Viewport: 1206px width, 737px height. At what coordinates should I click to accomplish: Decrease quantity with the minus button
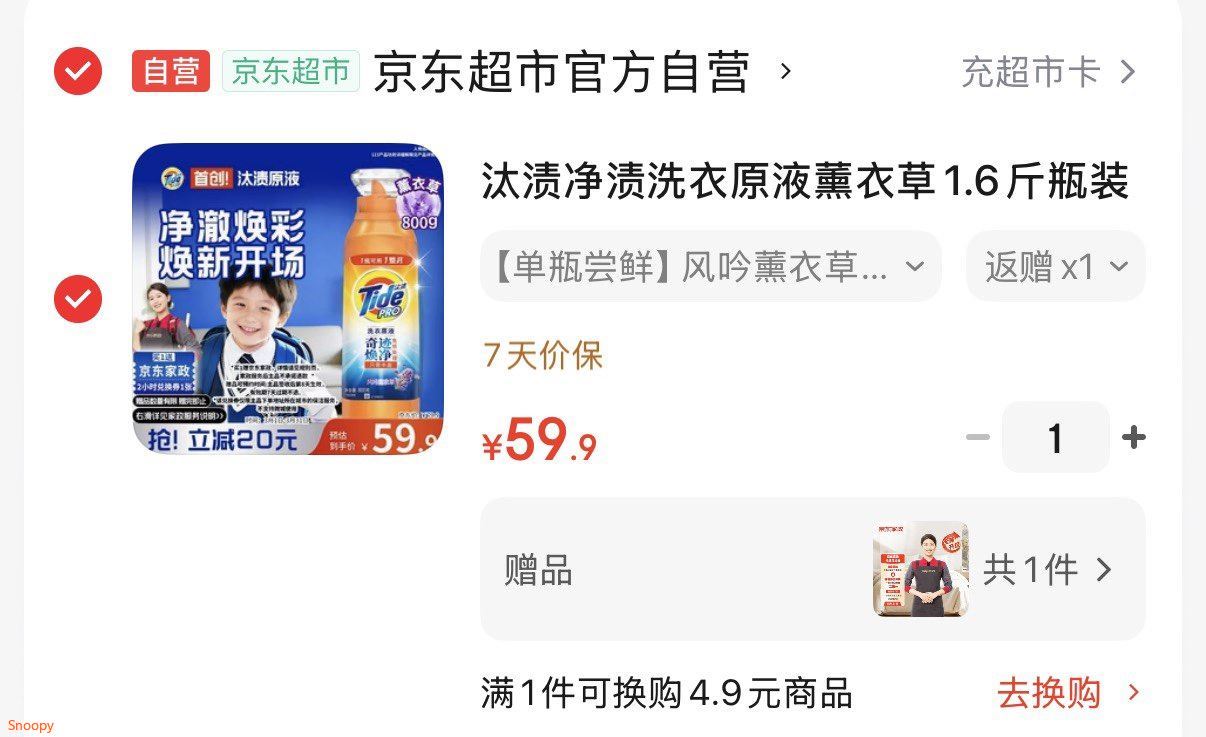[978, 438]
